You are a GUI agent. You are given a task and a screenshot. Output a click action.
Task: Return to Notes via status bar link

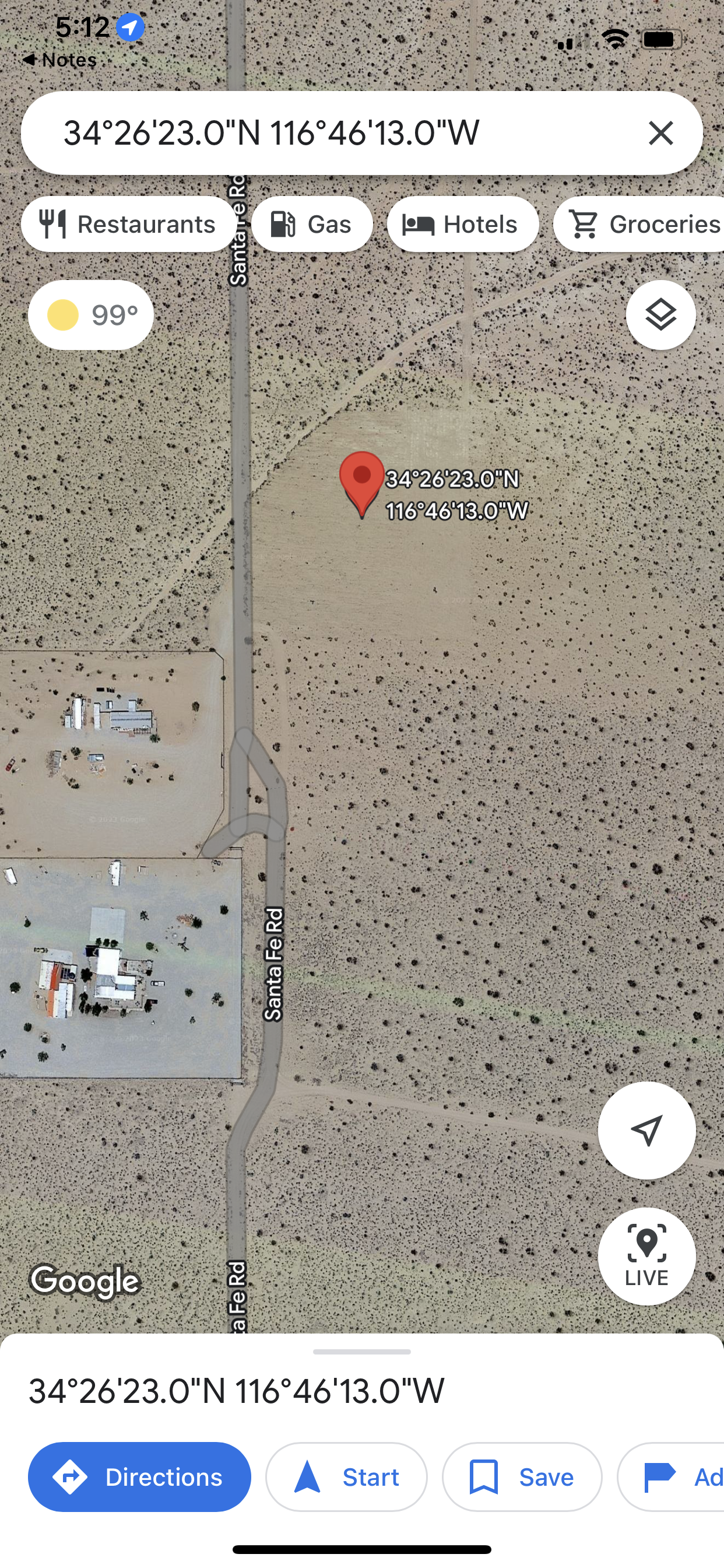pyautogui.click(x=59, y=59)
